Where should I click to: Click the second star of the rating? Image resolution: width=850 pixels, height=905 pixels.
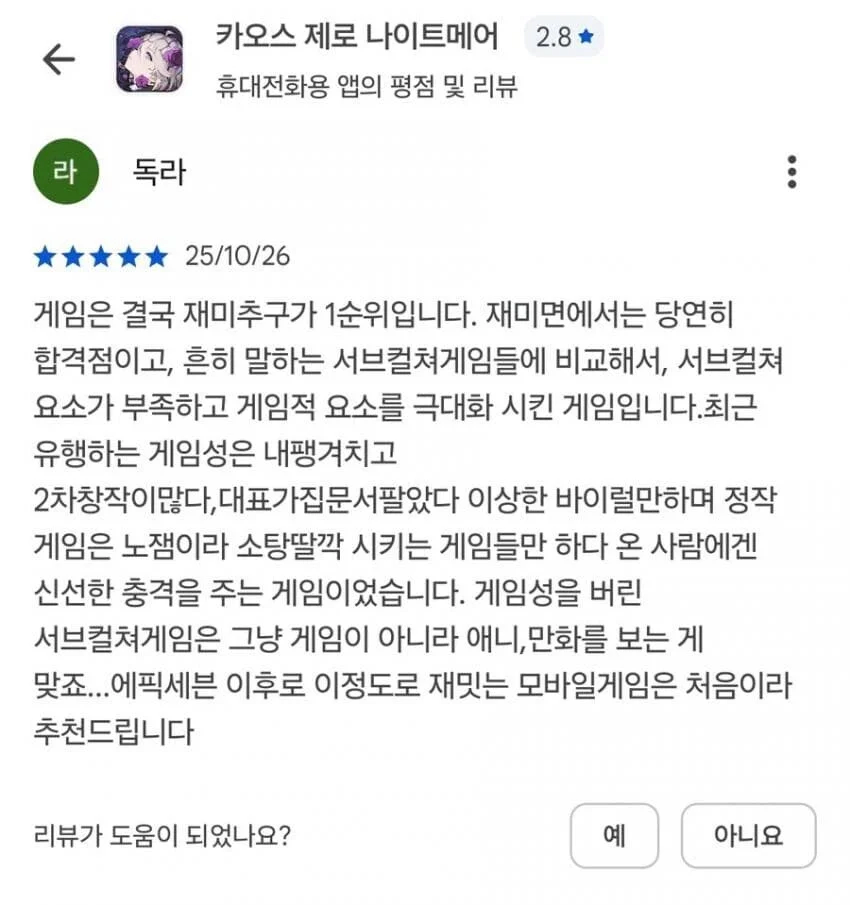[71, 254]
